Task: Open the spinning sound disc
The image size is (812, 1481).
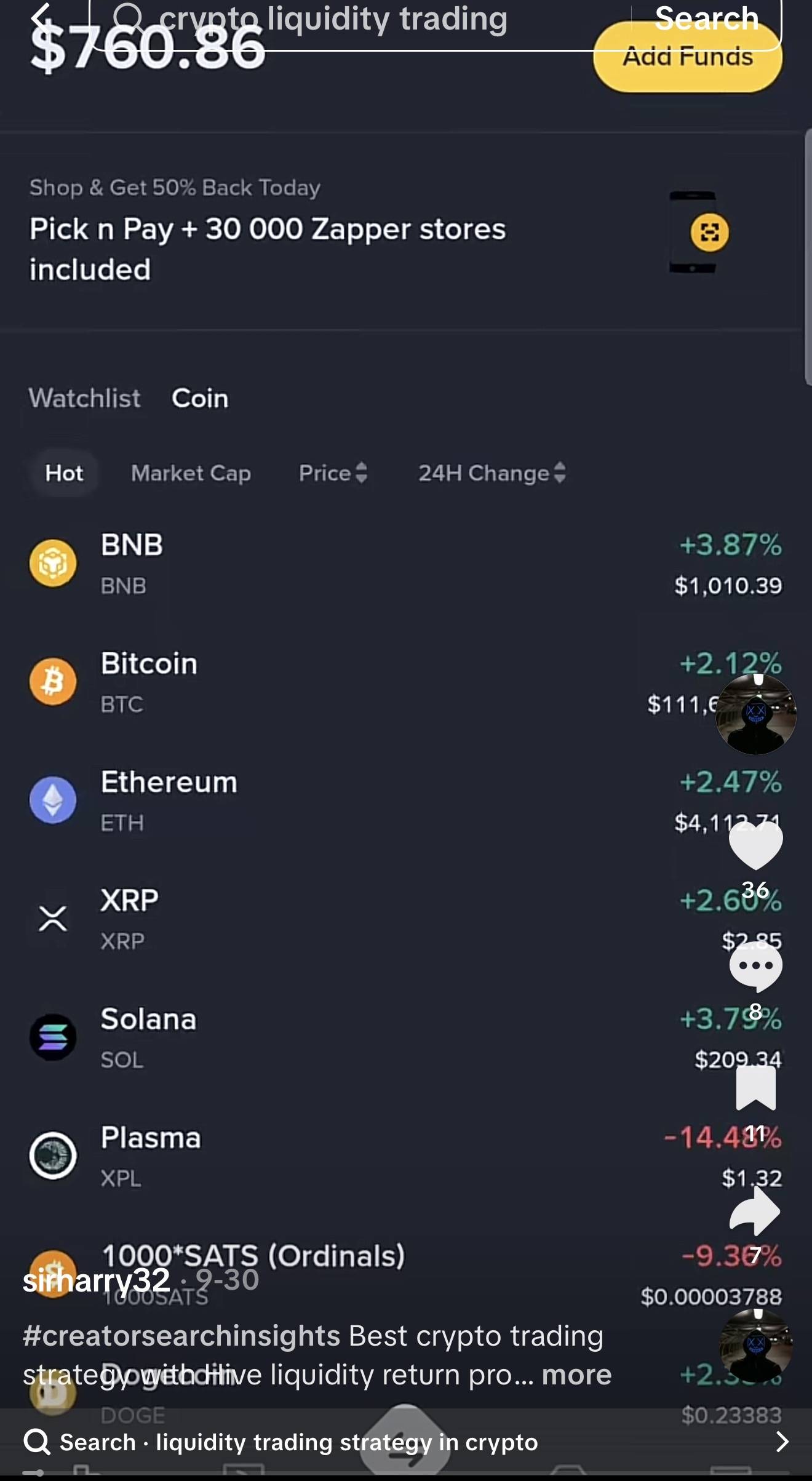Action: [755, 1346]
